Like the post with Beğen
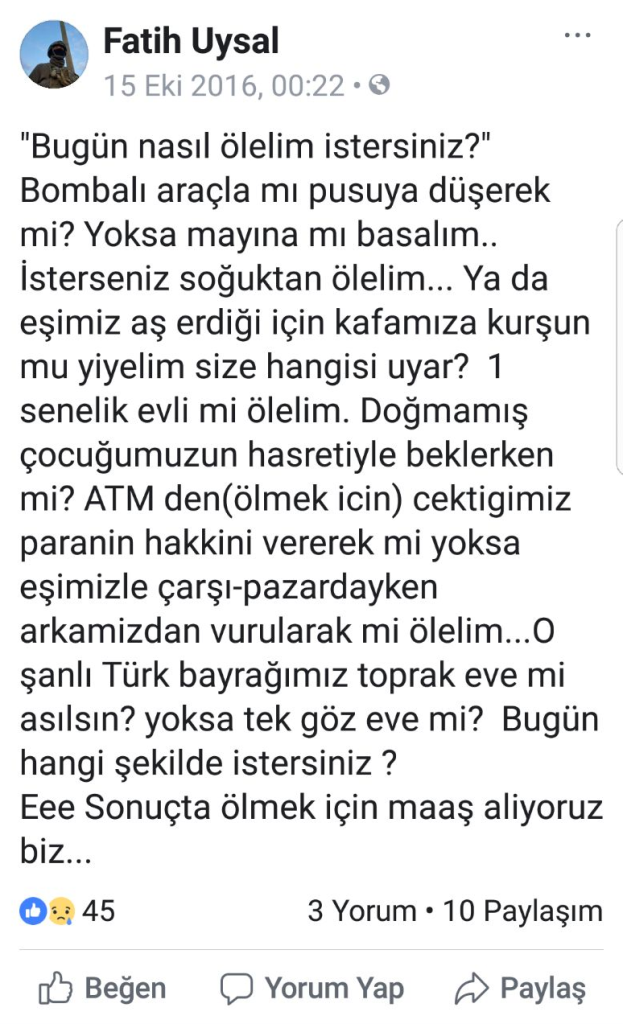The image size is (623, 1024). [102, 989]
